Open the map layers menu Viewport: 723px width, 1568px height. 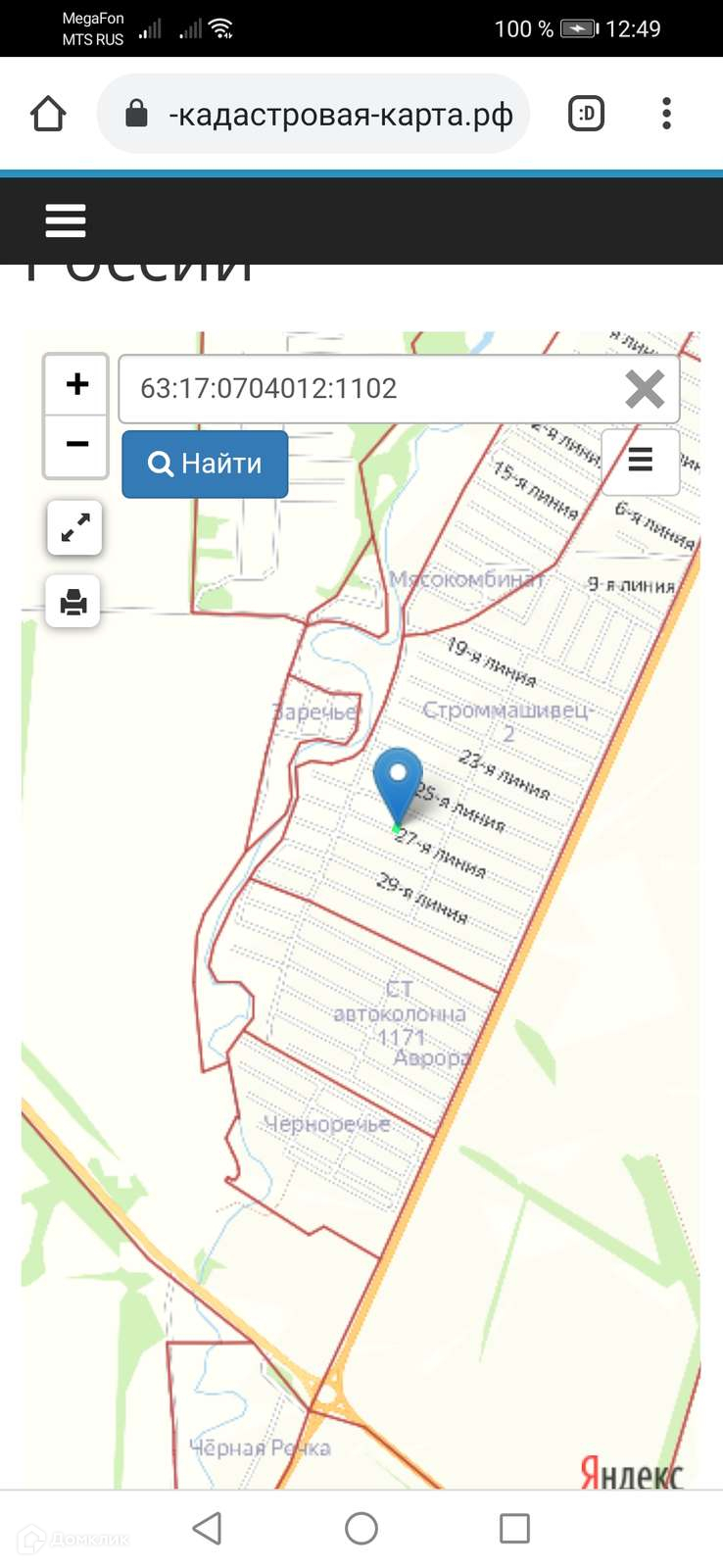point(640,461)
